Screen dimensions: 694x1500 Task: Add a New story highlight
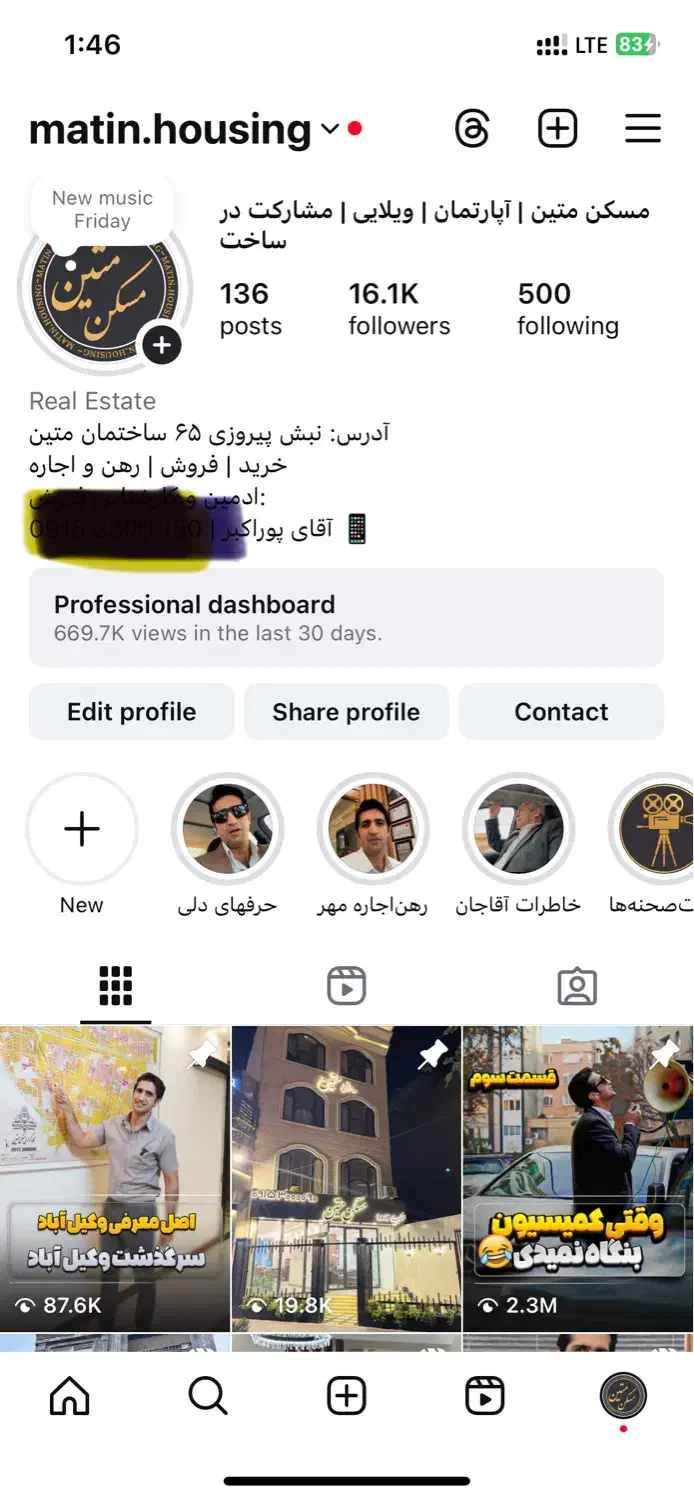[81, 830]
